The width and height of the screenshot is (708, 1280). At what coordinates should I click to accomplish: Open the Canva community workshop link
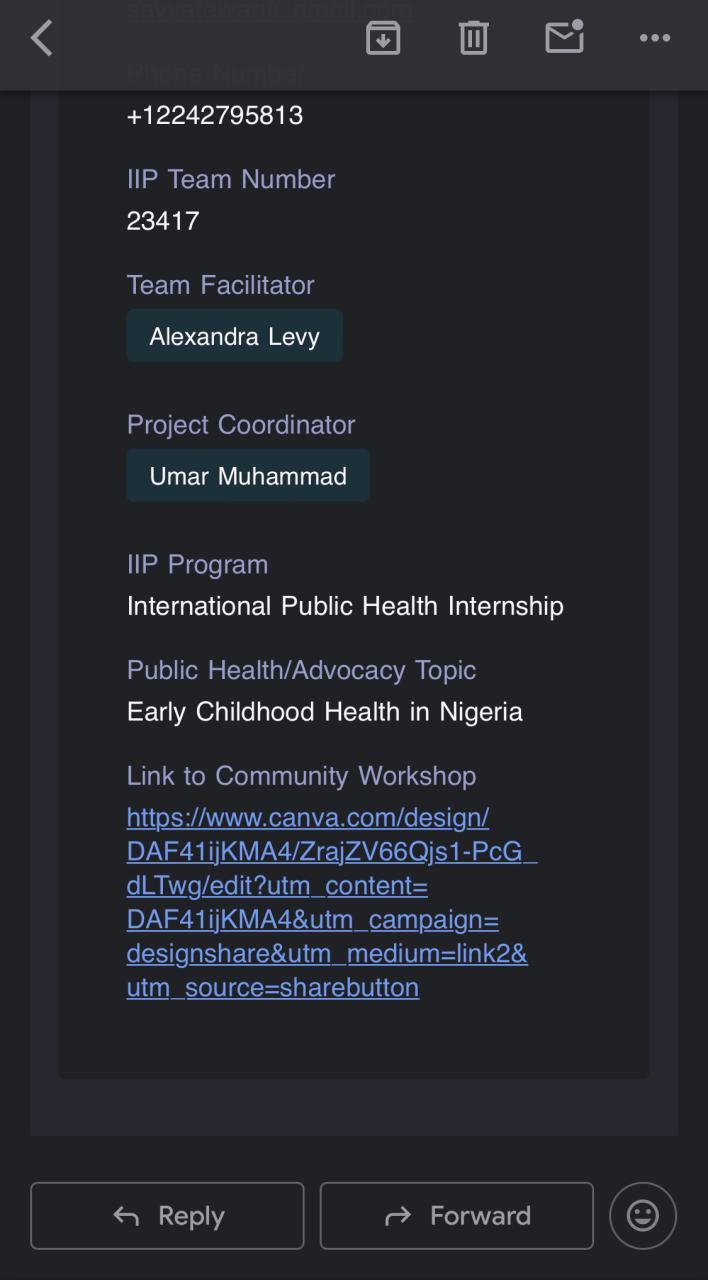330,902
